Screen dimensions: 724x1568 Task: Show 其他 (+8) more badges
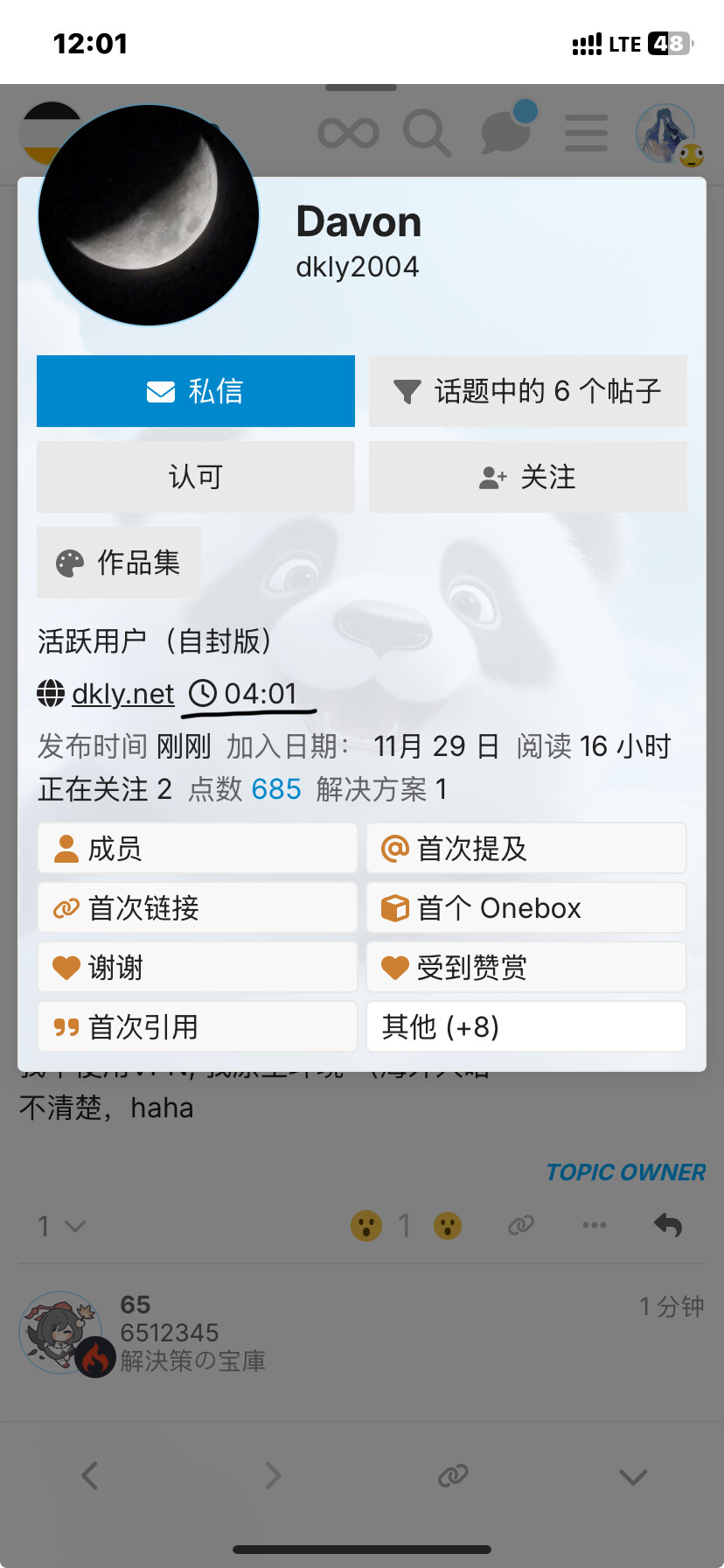[x=526, y=1026]
